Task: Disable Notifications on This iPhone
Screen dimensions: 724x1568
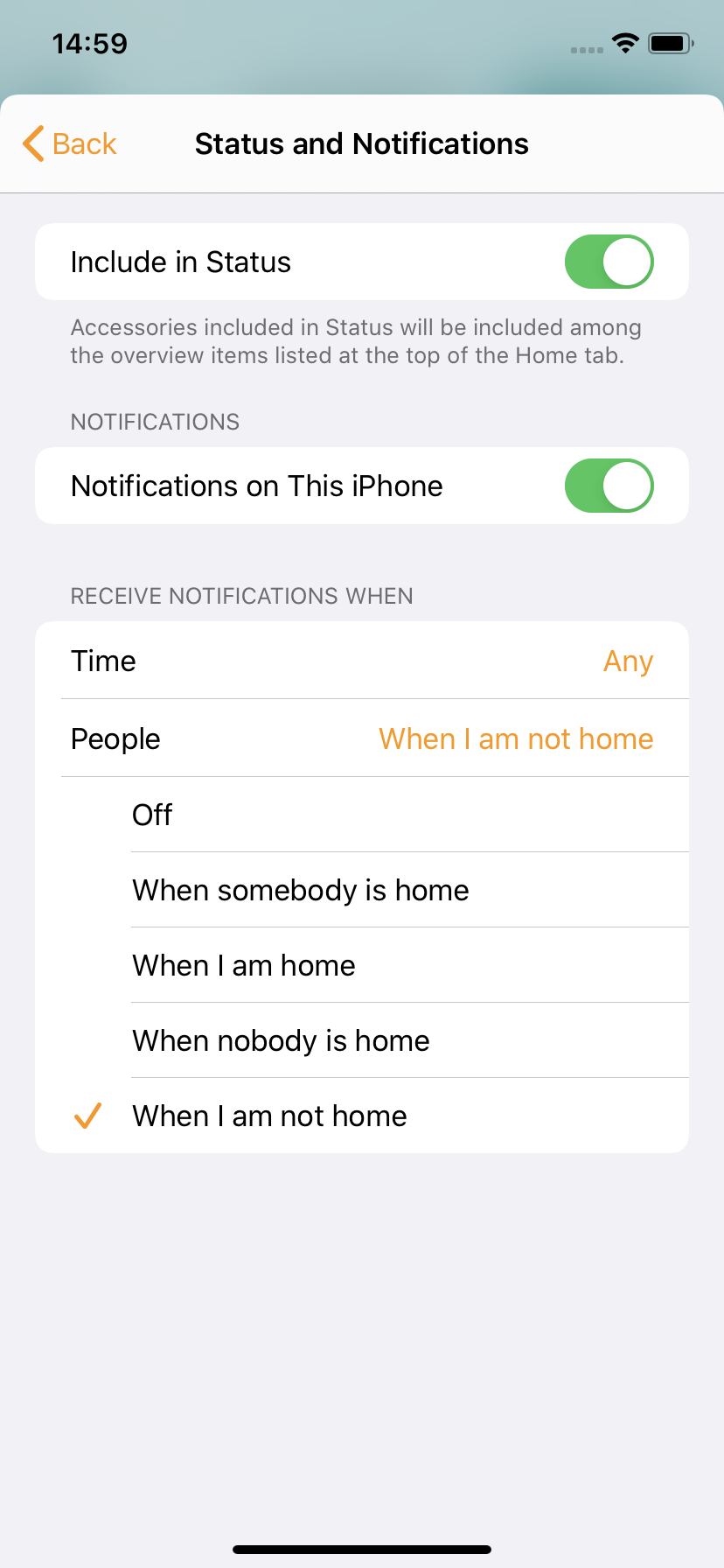Action: pyautogui.click(x=609, y=486)
